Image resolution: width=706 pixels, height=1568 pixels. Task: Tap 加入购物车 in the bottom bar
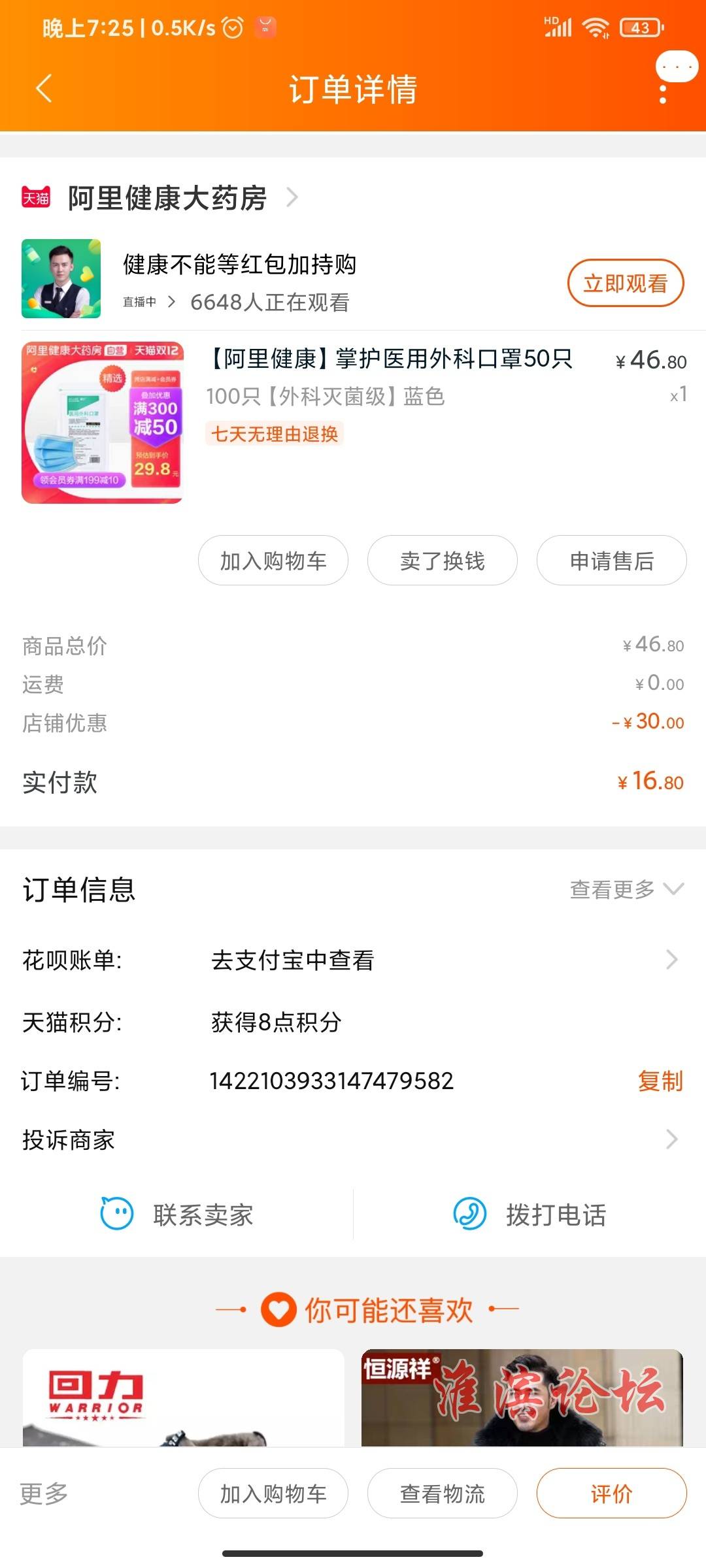[x=273, y=1494]
